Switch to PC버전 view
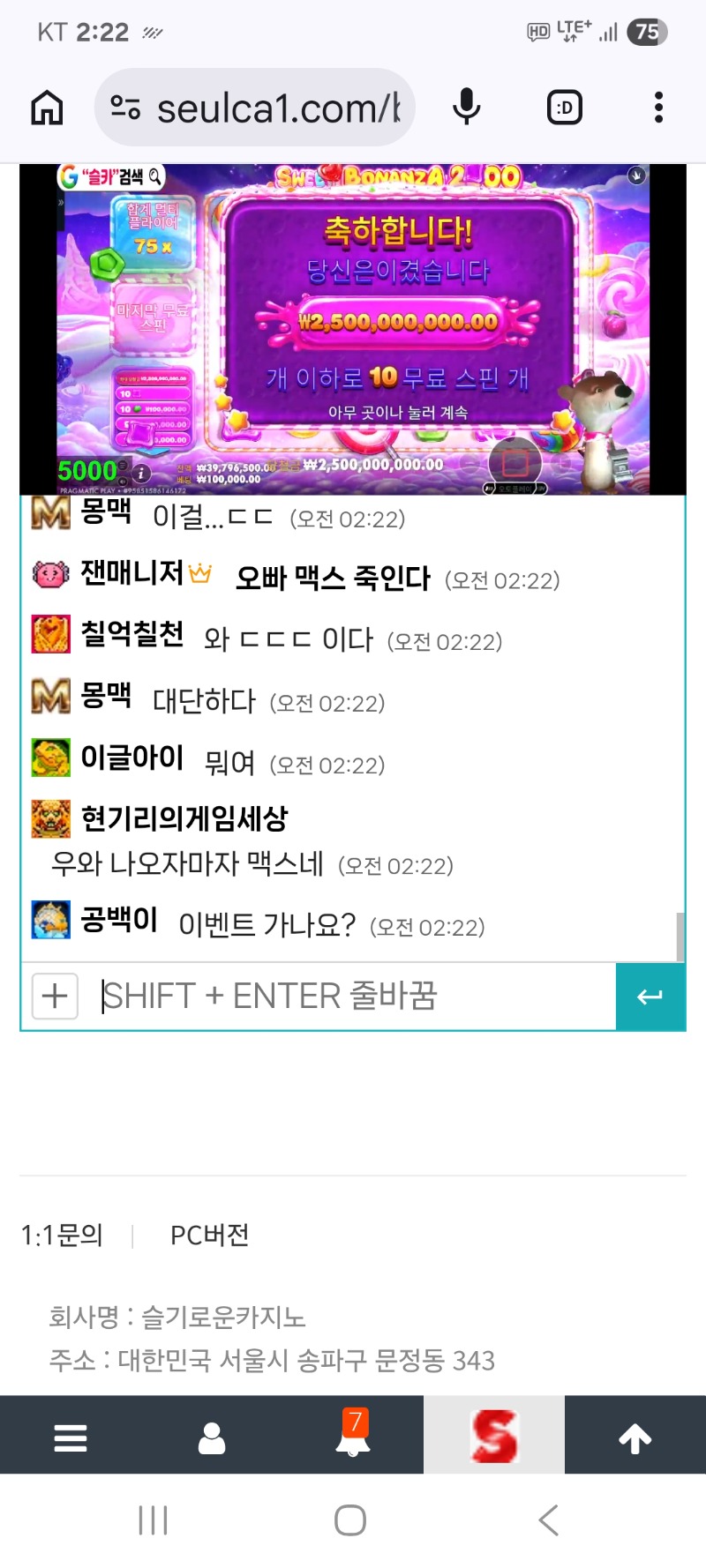Viewport: 706px width, 1568px height. pyautogui.click(x=209, y=1236)
